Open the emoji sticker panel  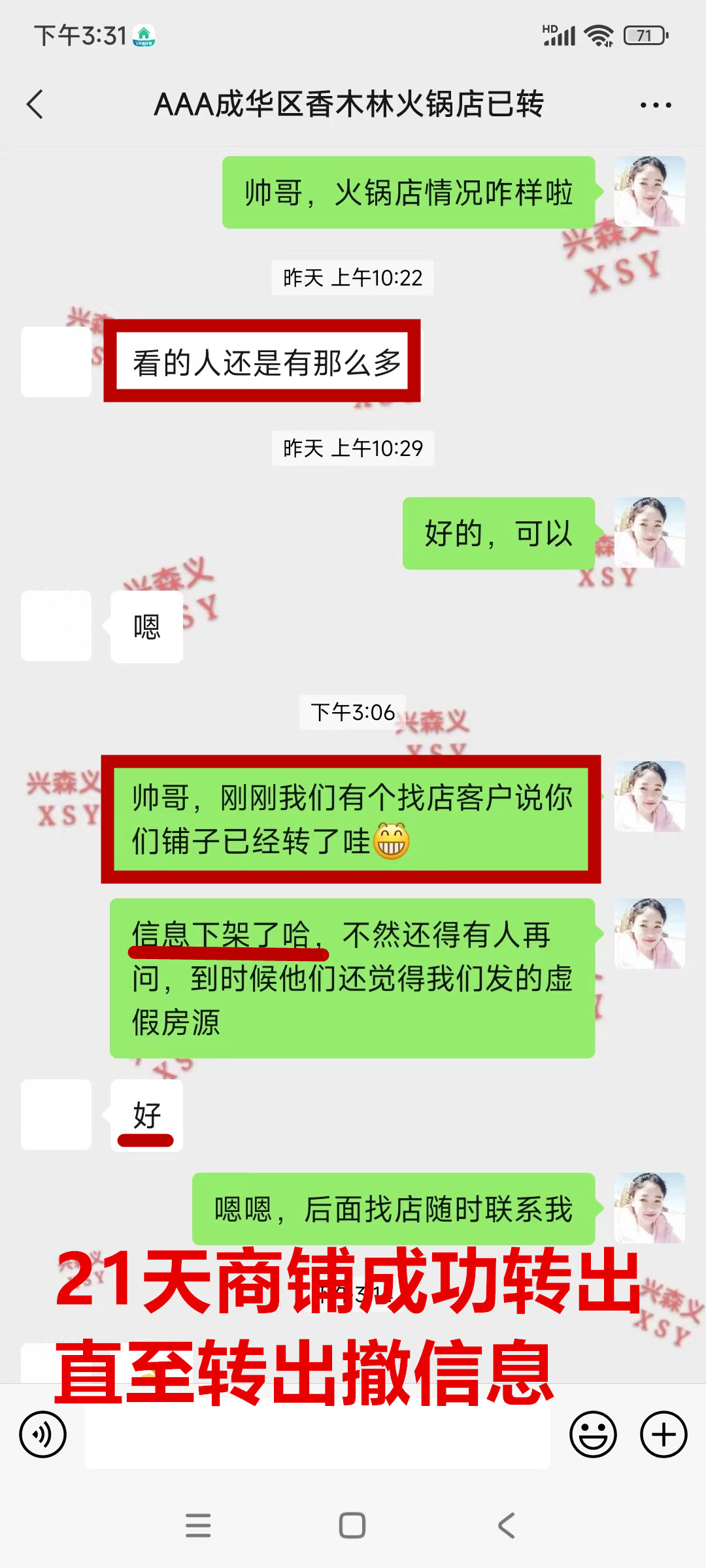click(x=593, y=1434)
